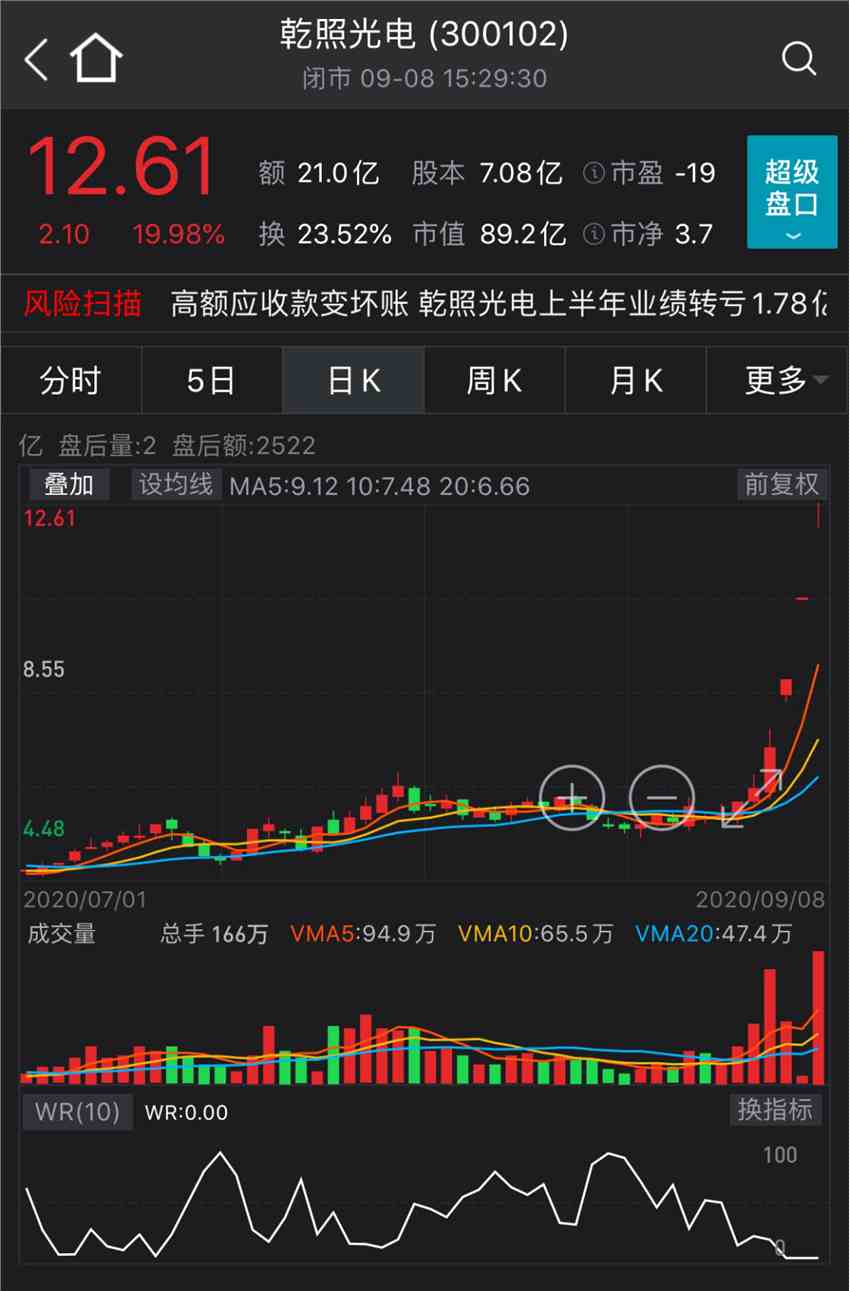The width and height of the screenshot is (850, 1291).
Task: Go back using the arrow icon
Action: click(x=36, y=59)
